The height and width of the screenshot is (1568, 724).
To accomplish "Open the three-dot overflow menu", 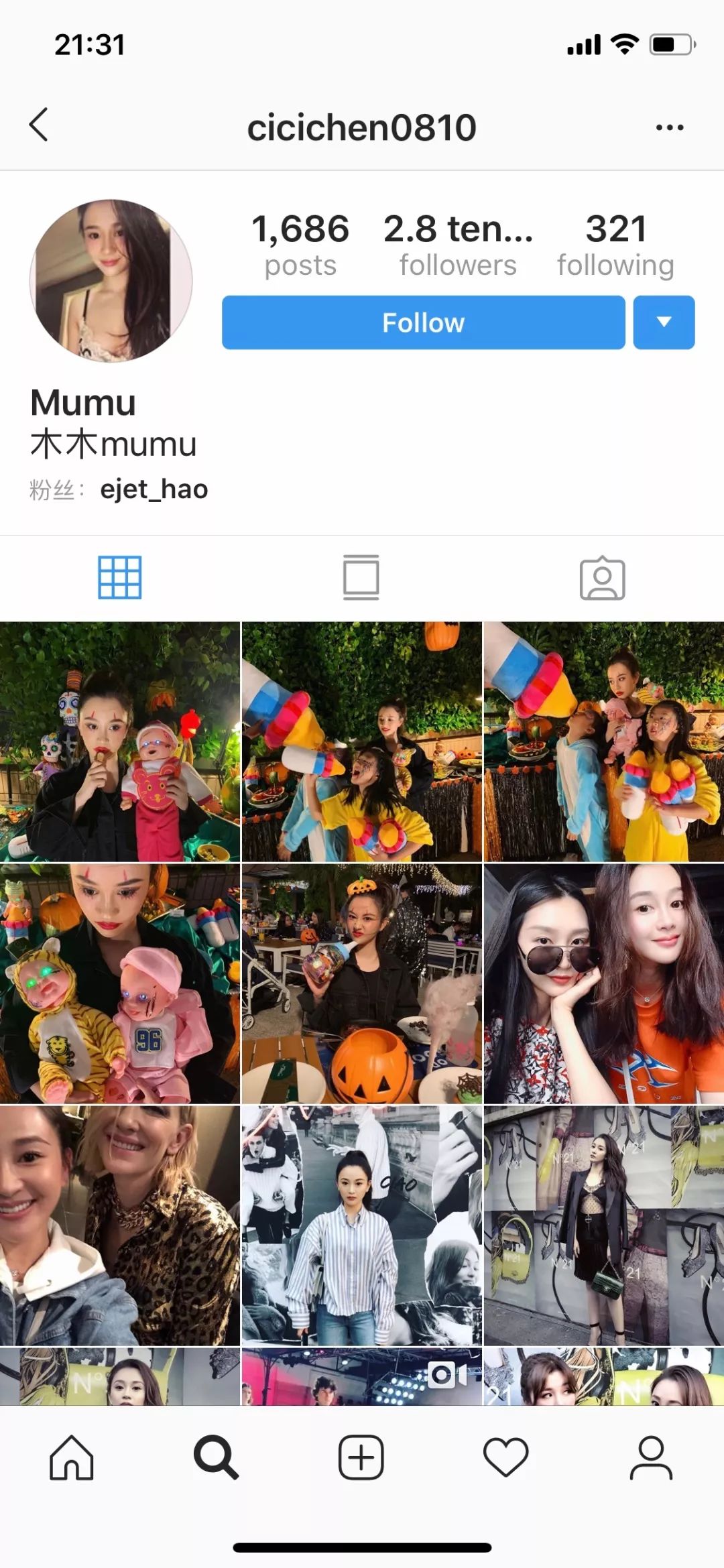I will pyautogui.click(x=669, y=127).
